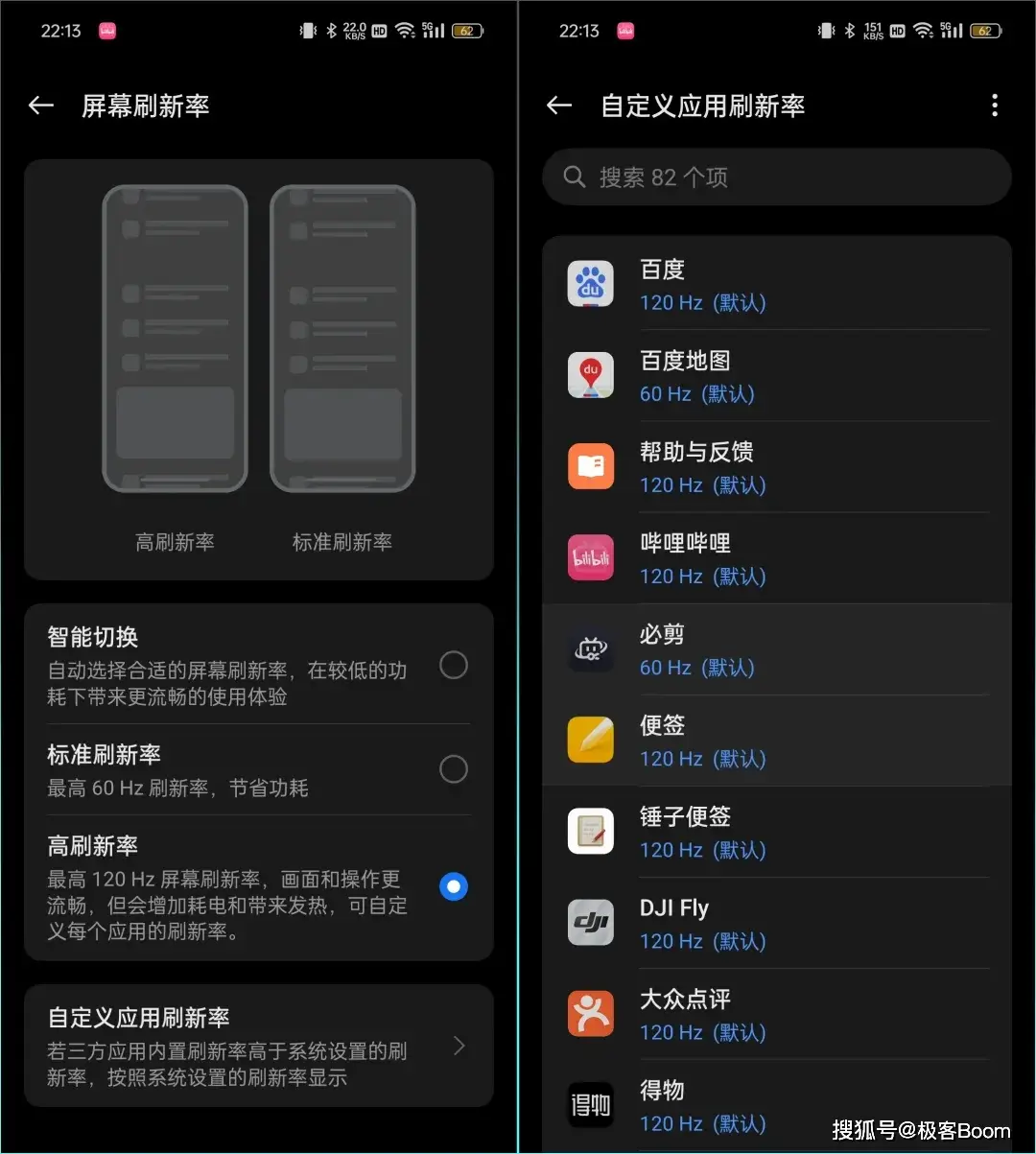Tap the 搜索 82 个项 search box
Viewport: 1036px width, 1154px height.
click(x=777, y=177)
